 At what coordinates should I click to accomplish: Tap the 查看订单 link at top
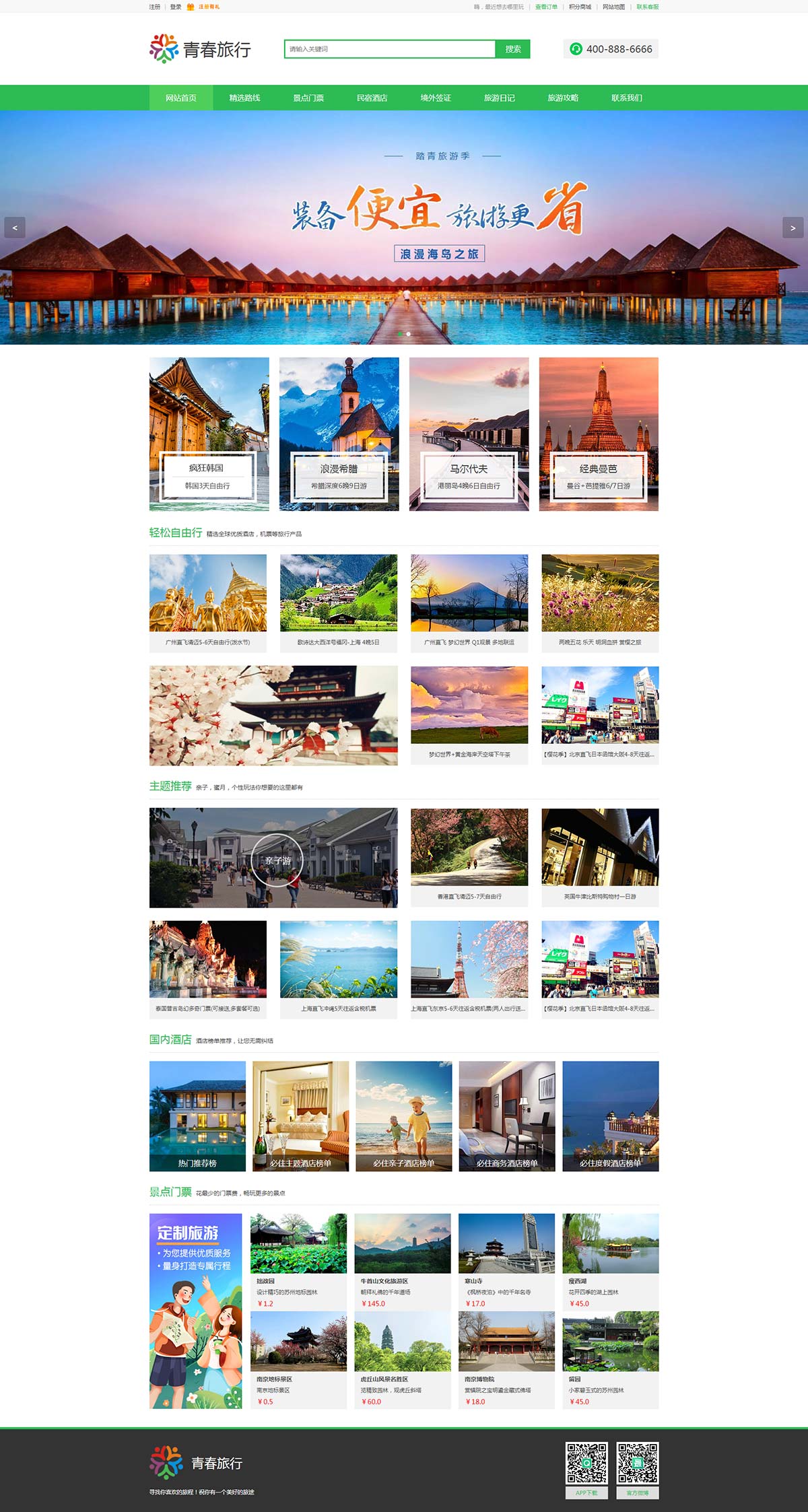click(546, 7)
